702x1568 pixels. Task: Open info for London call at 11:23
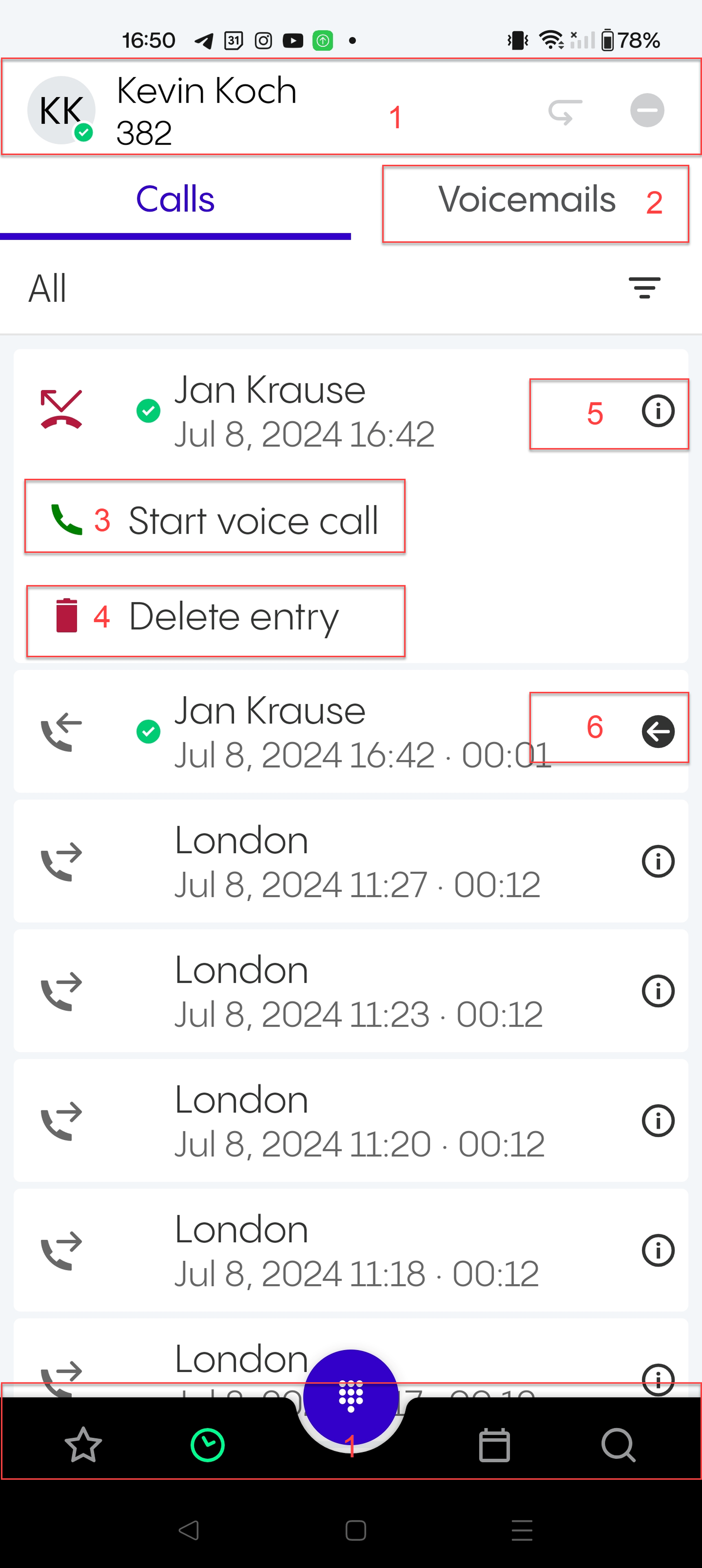point(657,991)
